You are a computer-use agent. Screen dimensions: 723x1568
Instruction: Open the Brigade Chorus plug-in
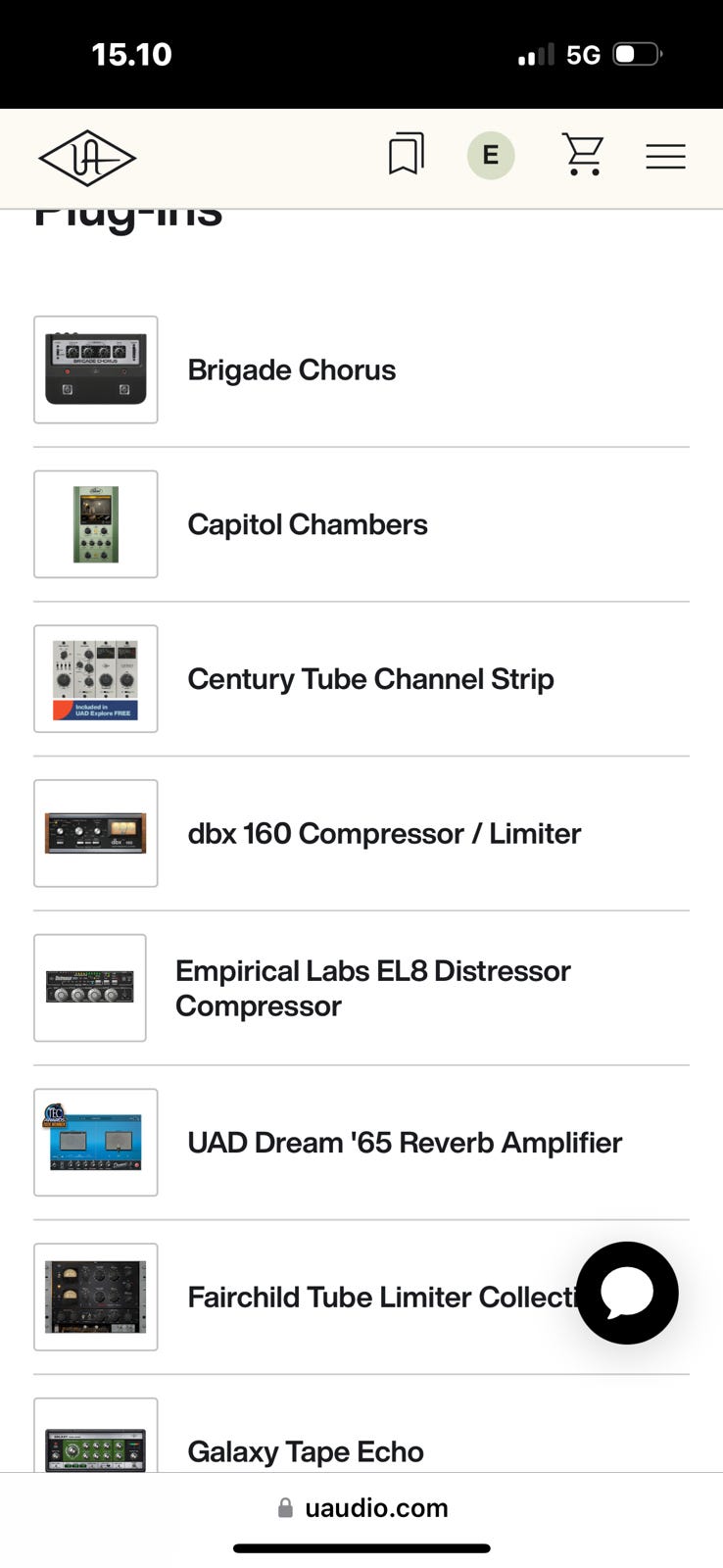(x=361, y=370)
